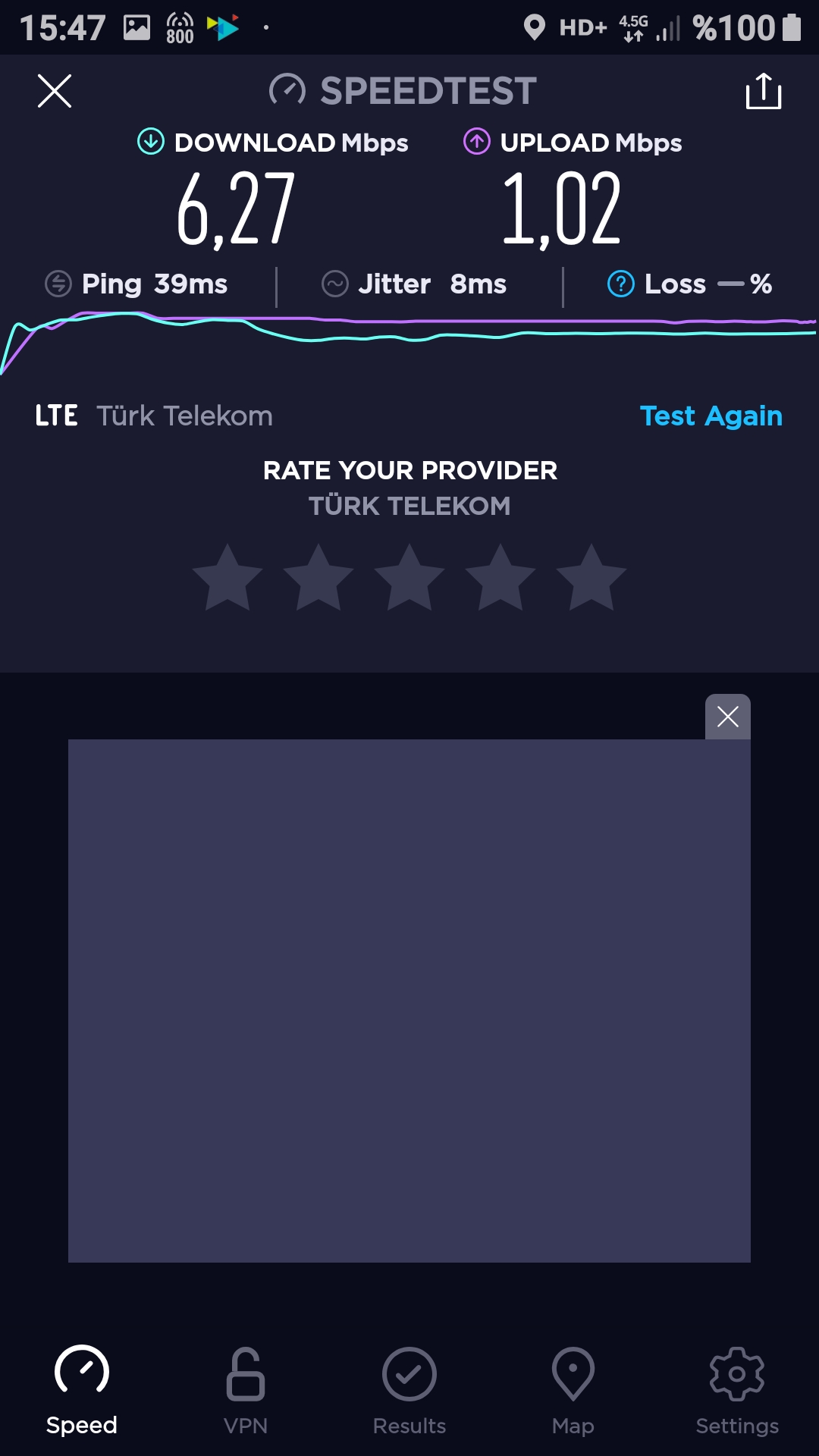Give Türk Telekom a three-star rating

pyautogui.click(x=409, y=579)
